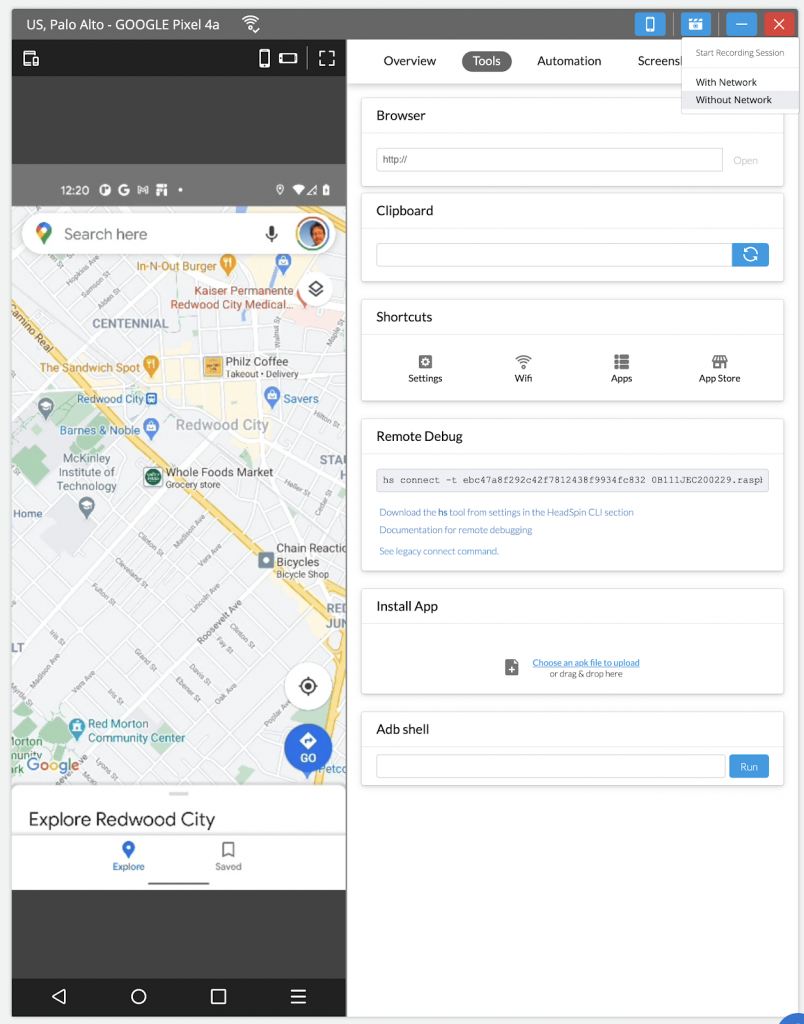Choose the With Network recording option
Screen dimensions: 804x1024
(x=726, y=82)
